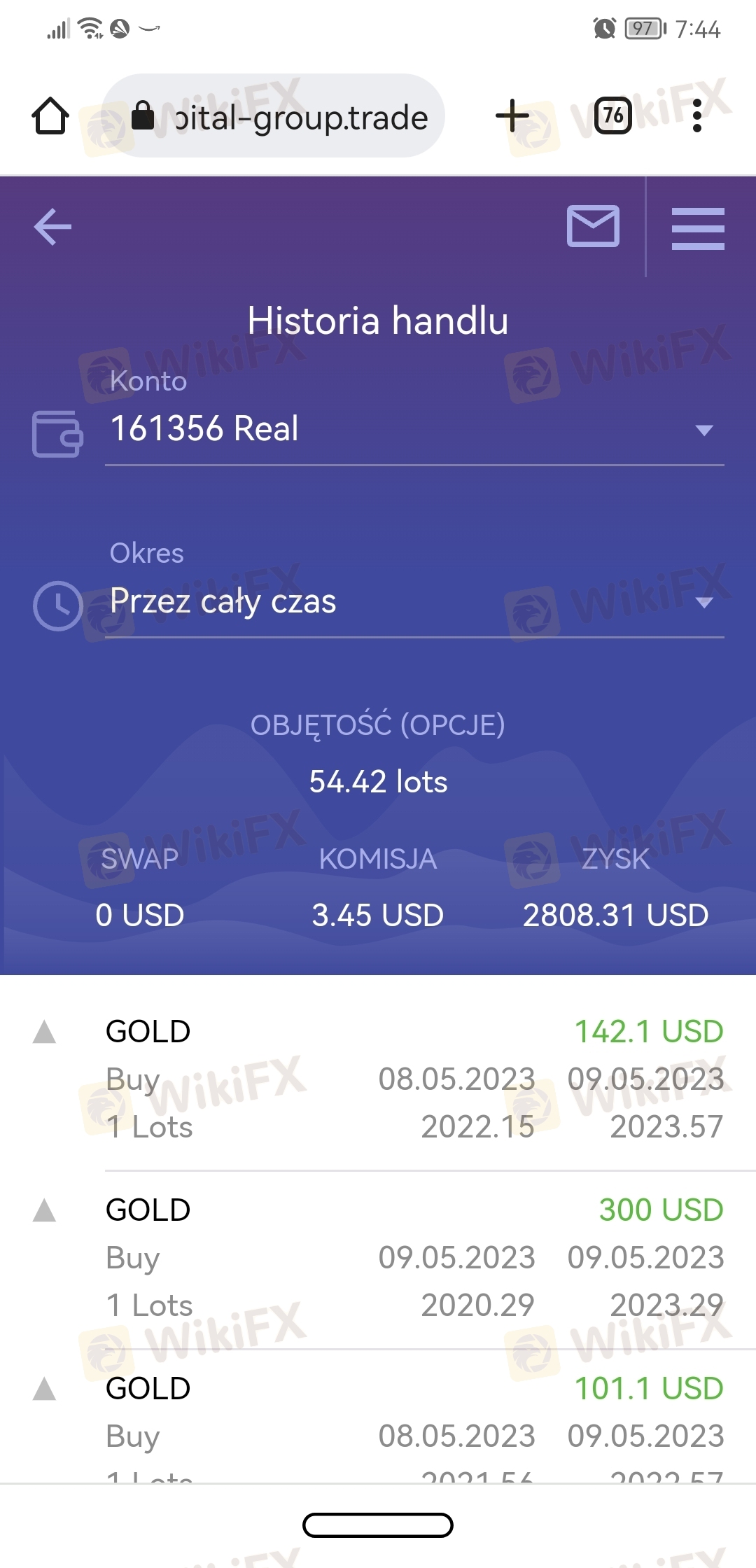Tap the address bar showing group.trade
The image size is (756, 1568).
pyautogui.click(x=274, y=115)
